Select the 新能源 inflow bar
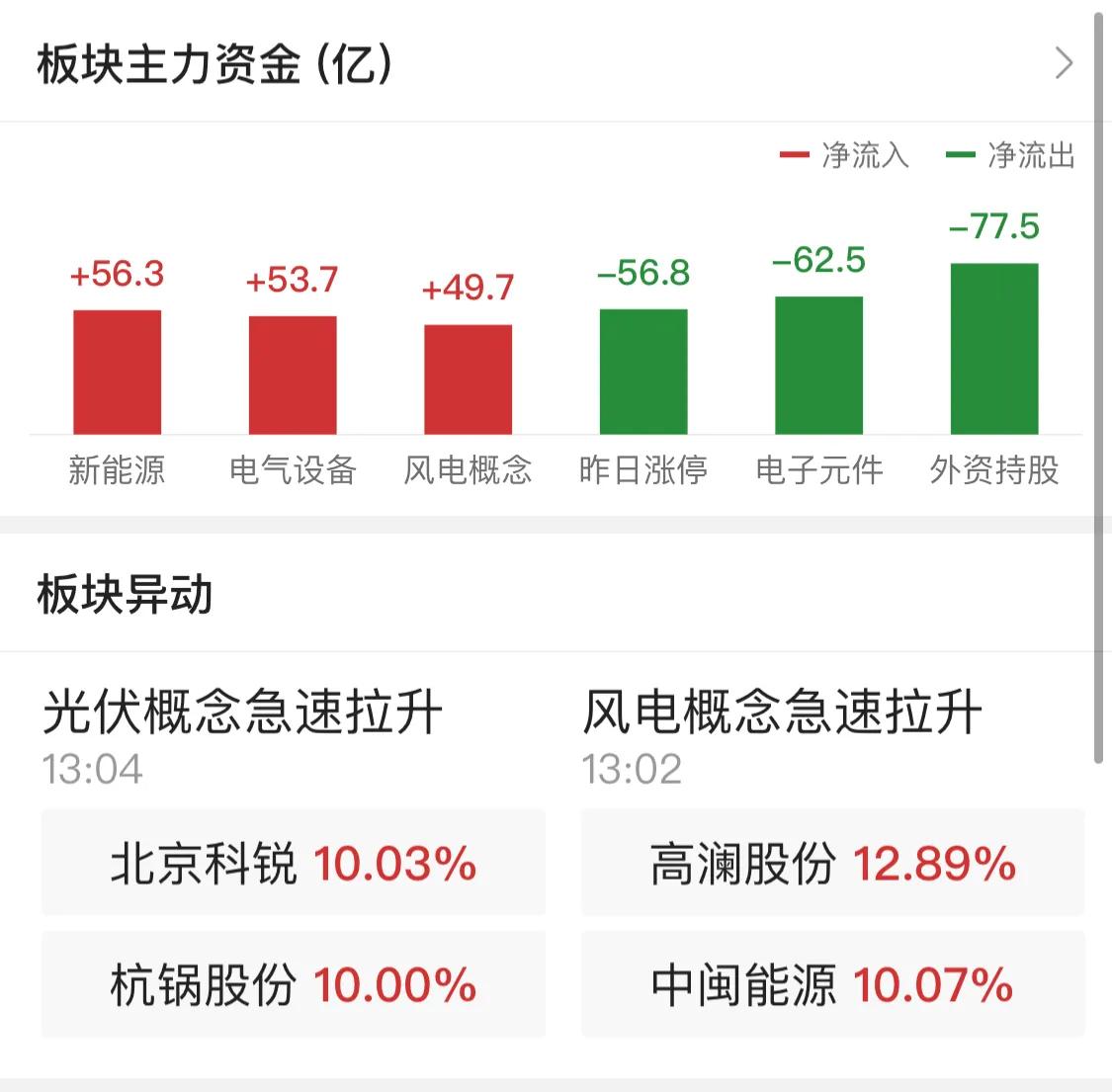 pyautogui.click(x=117, y=372)
